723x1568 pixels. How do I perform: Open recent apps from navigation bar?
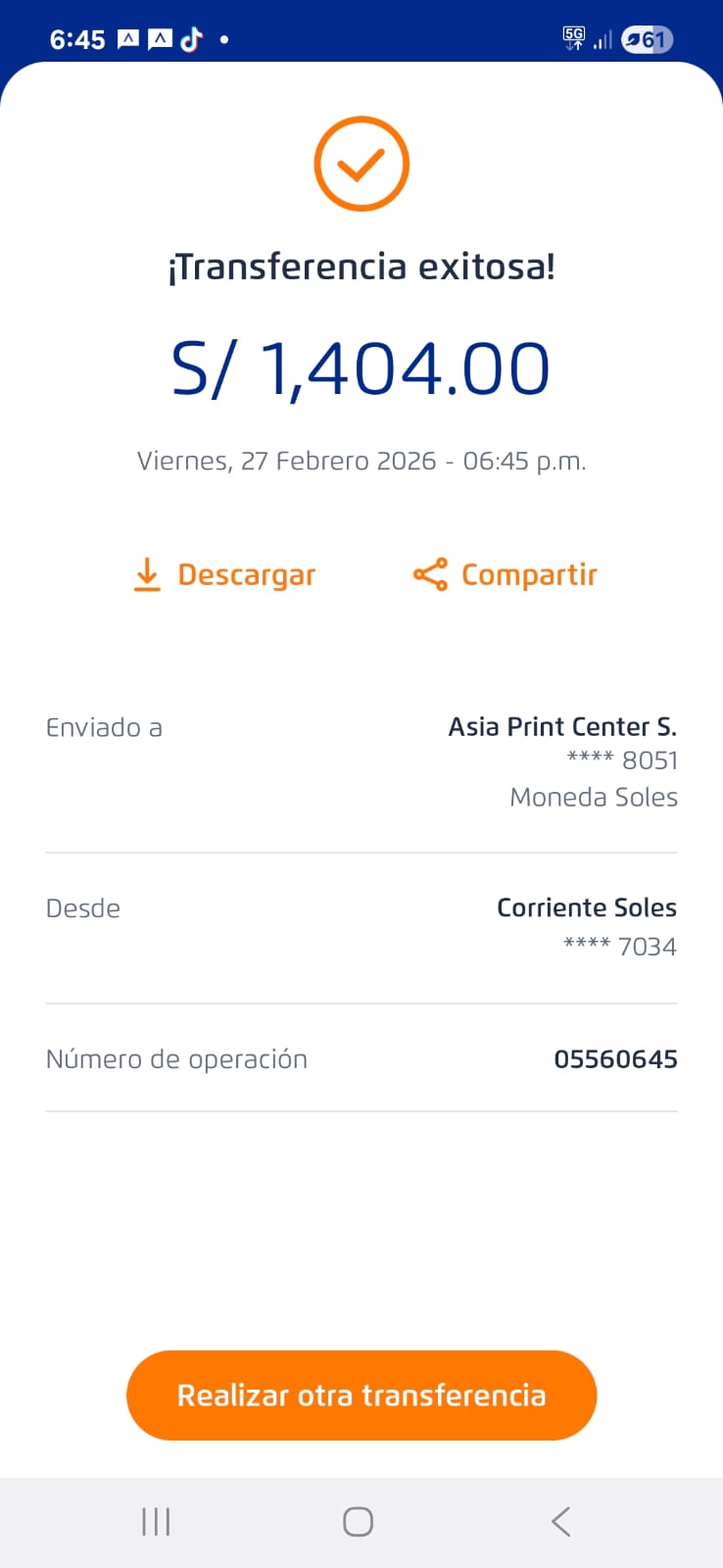click(156, 1522)
